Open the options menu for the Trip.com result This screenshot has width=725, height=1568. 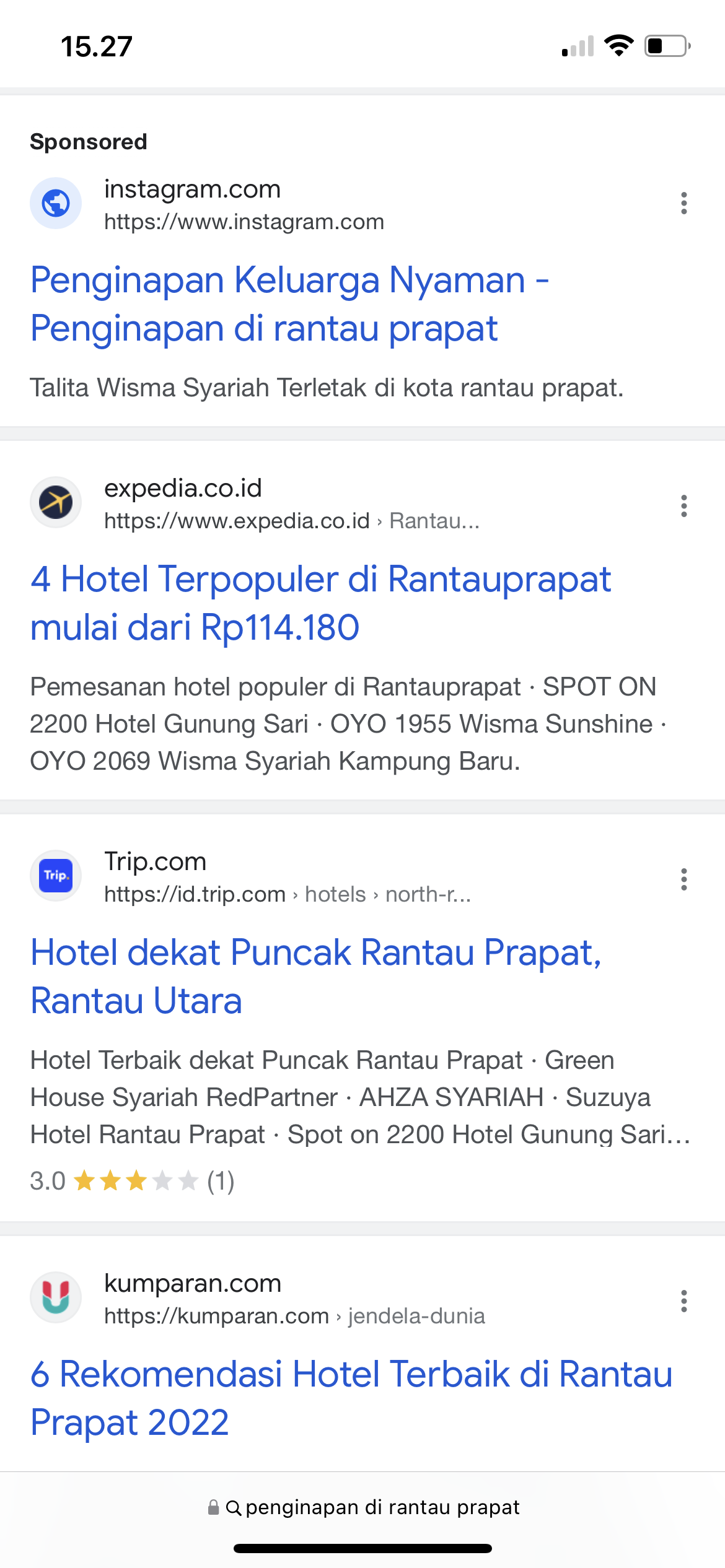[x=683, y=879]
